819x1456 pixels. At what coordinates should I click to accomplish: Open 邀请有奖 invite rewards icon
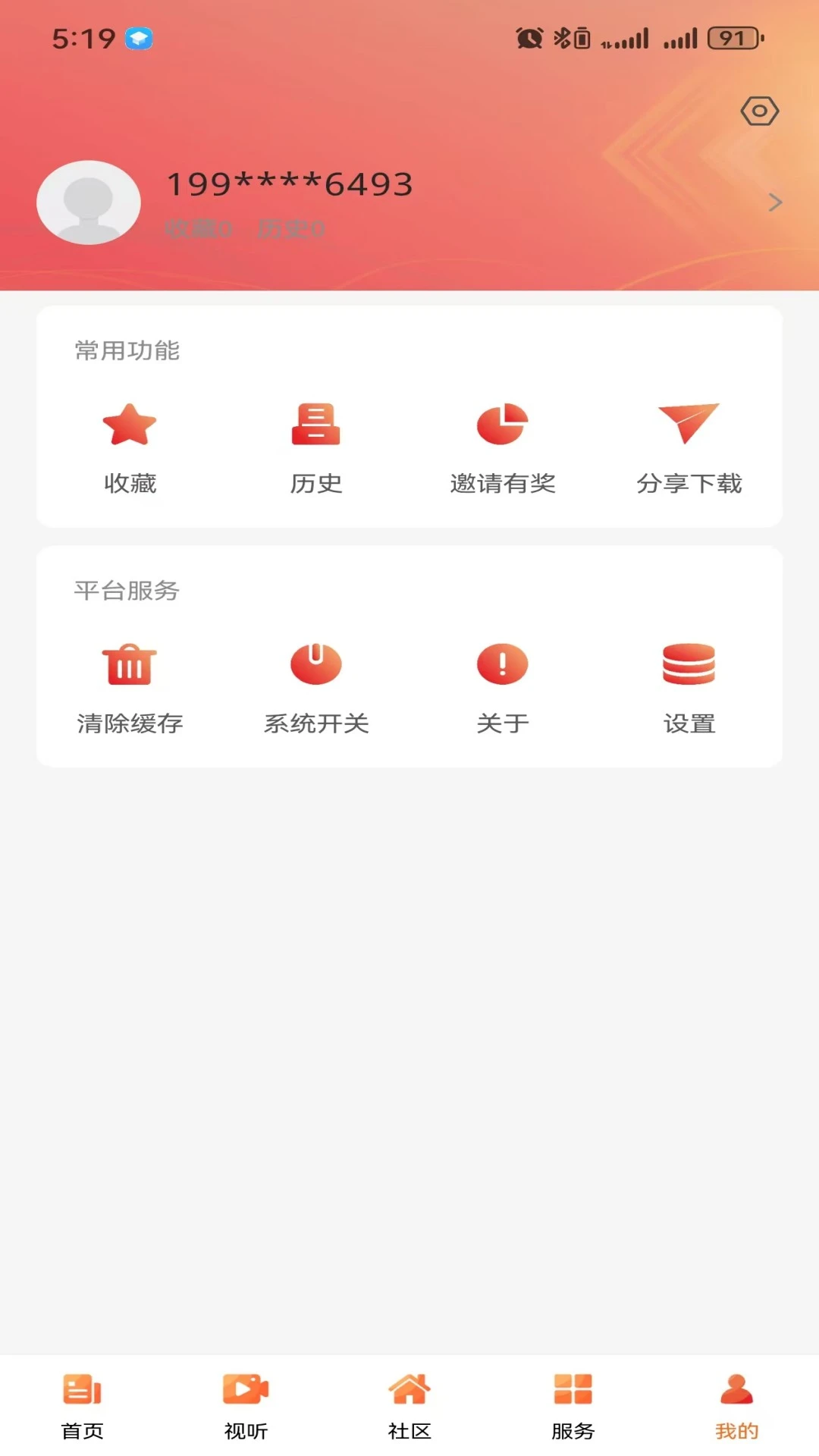point(502,425)
